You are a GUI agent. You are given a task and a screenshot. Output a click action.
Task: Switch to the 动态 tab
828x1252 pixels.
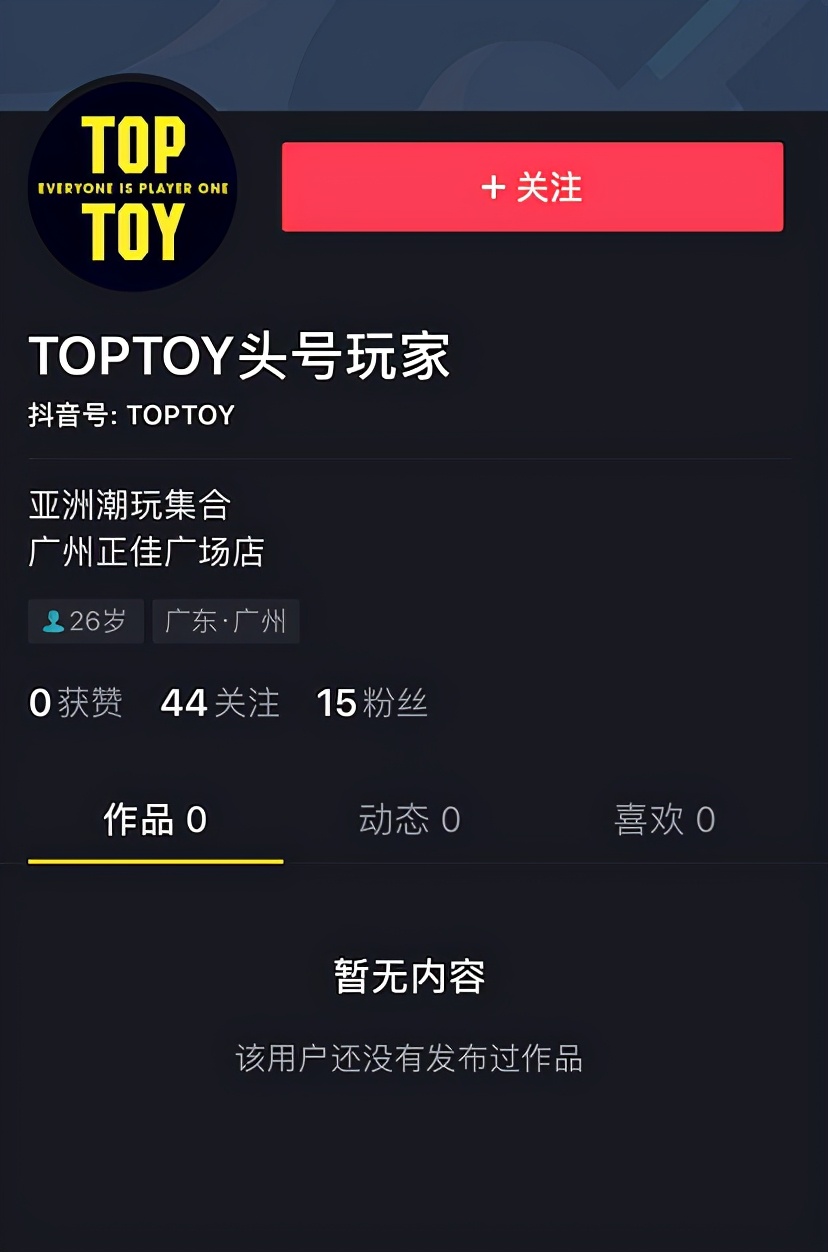tap(409, 820)
